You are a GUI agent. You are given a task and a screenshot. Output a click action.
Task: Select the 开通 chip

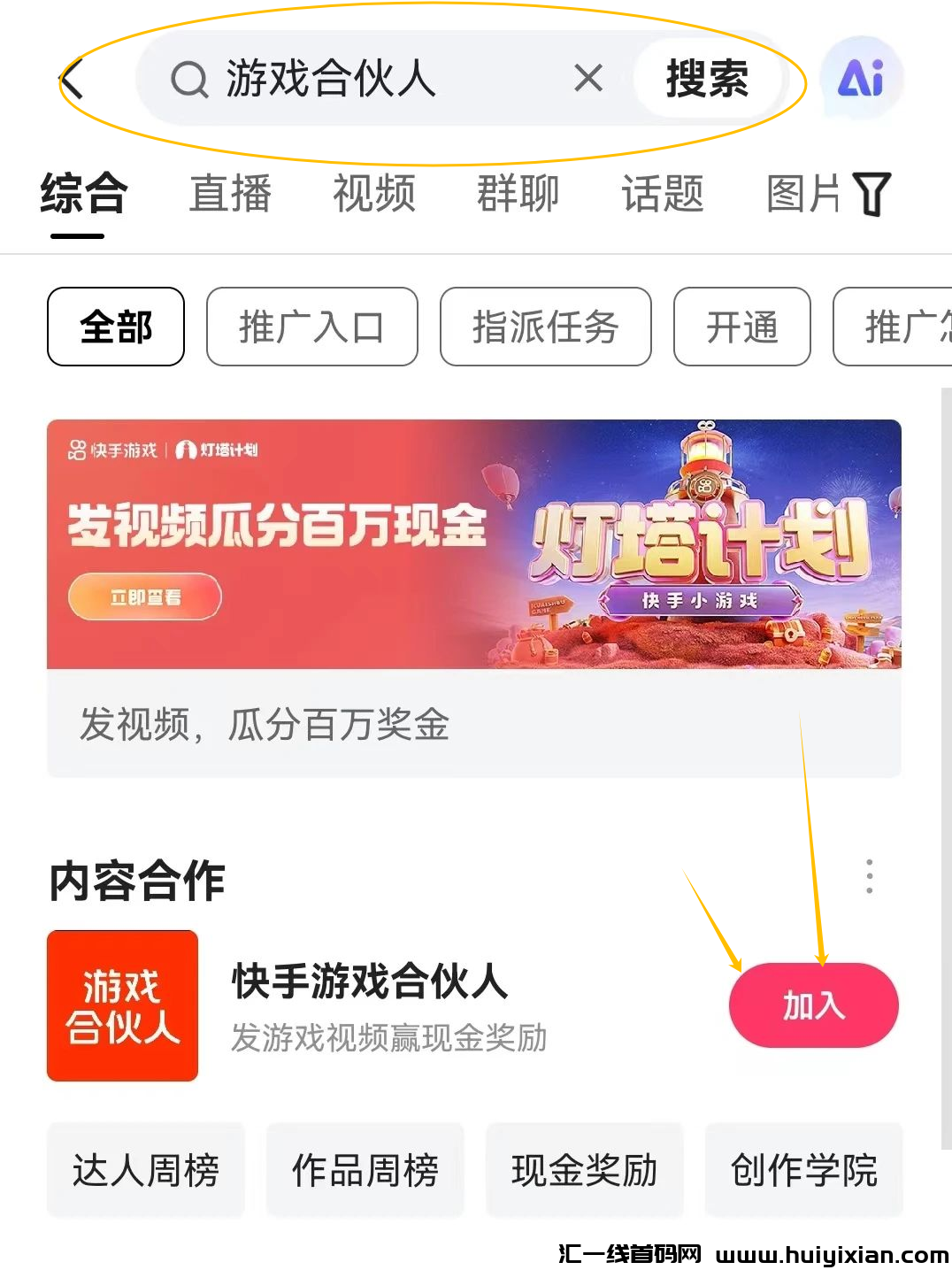click(741, 327)
